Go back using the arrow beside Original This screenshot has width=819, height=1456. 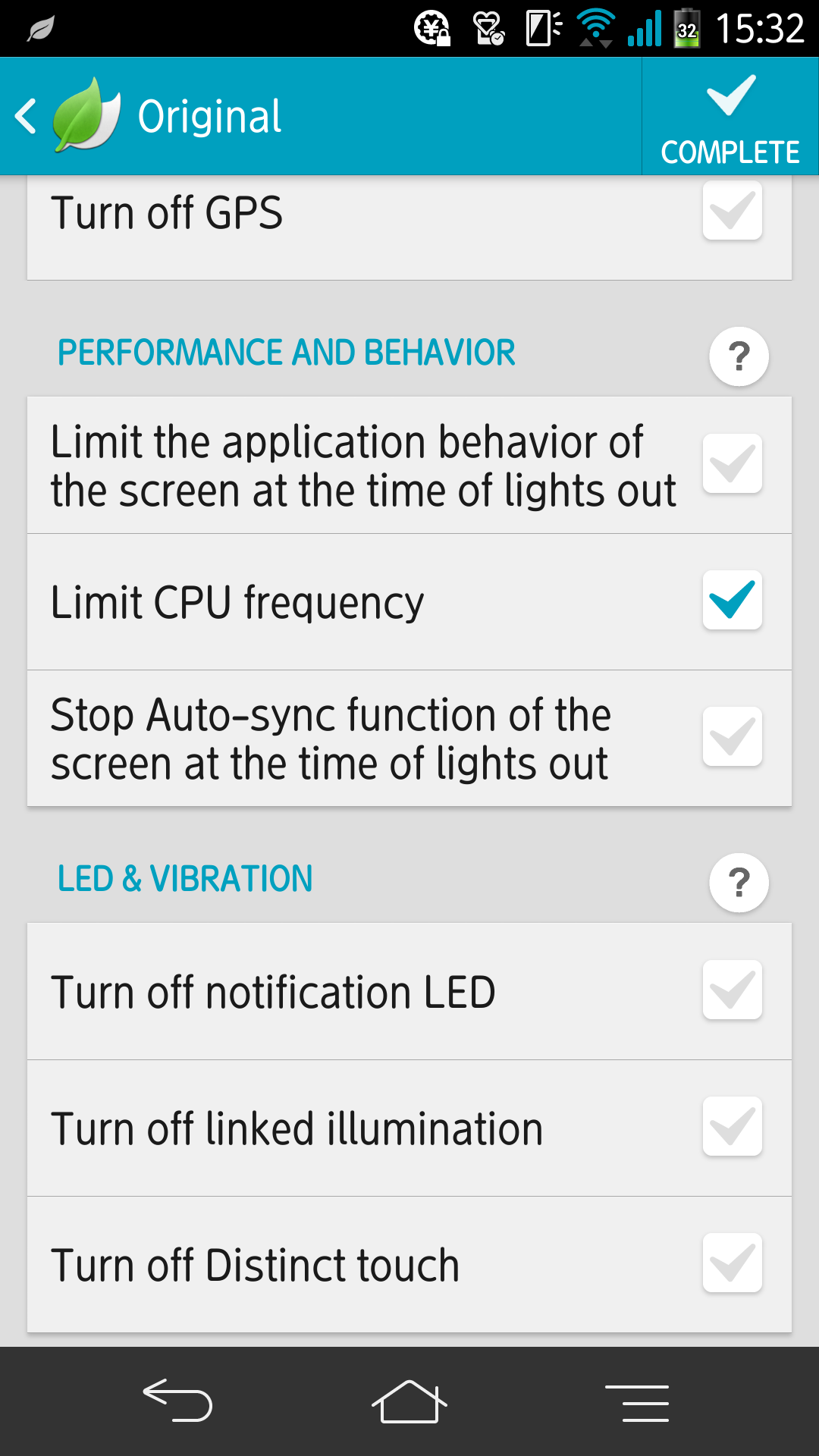(x=26, y=116)
